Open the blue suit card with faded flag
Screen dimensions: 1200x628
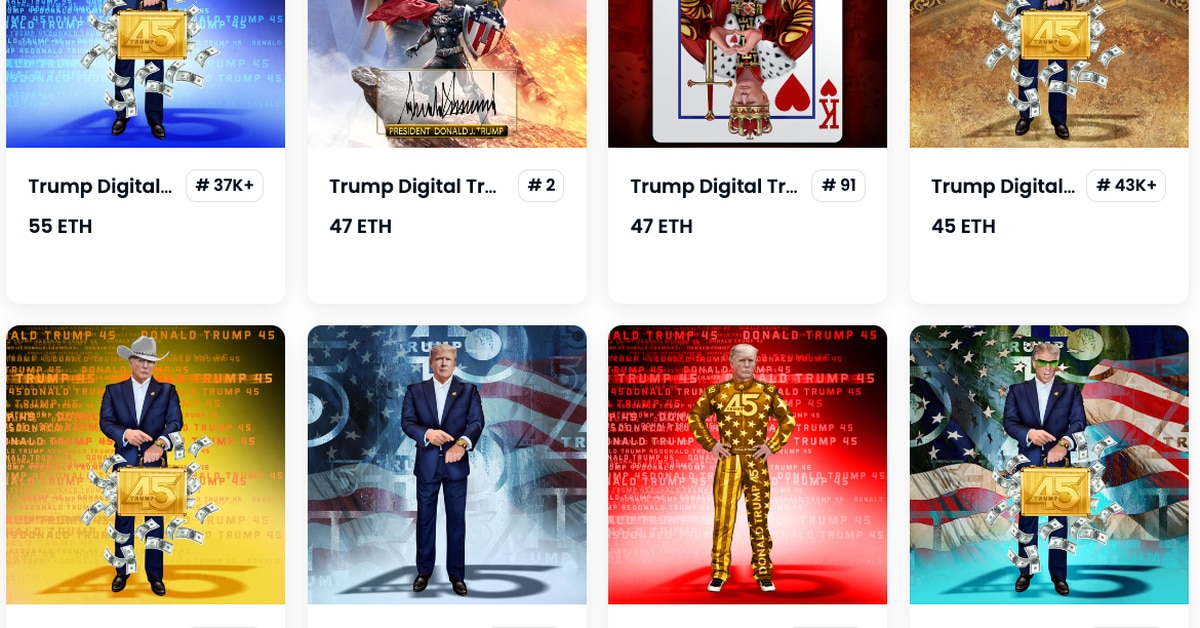click(447, 464)
